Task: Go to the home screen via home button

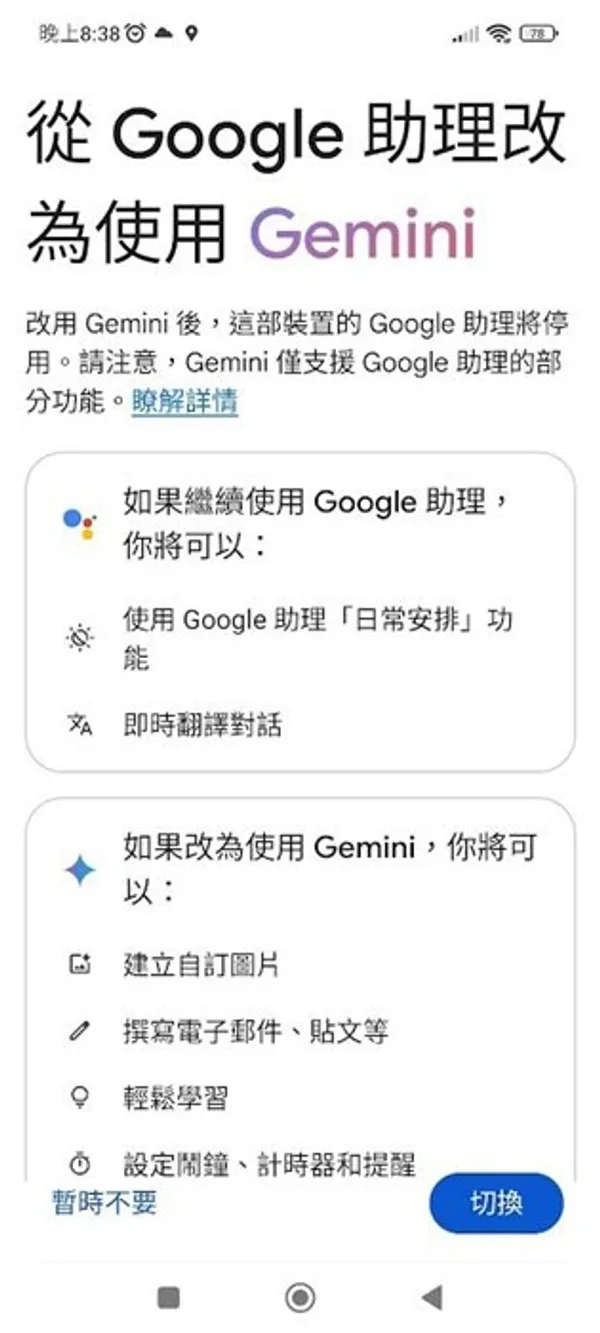Action: click(x=300, y=1298)
